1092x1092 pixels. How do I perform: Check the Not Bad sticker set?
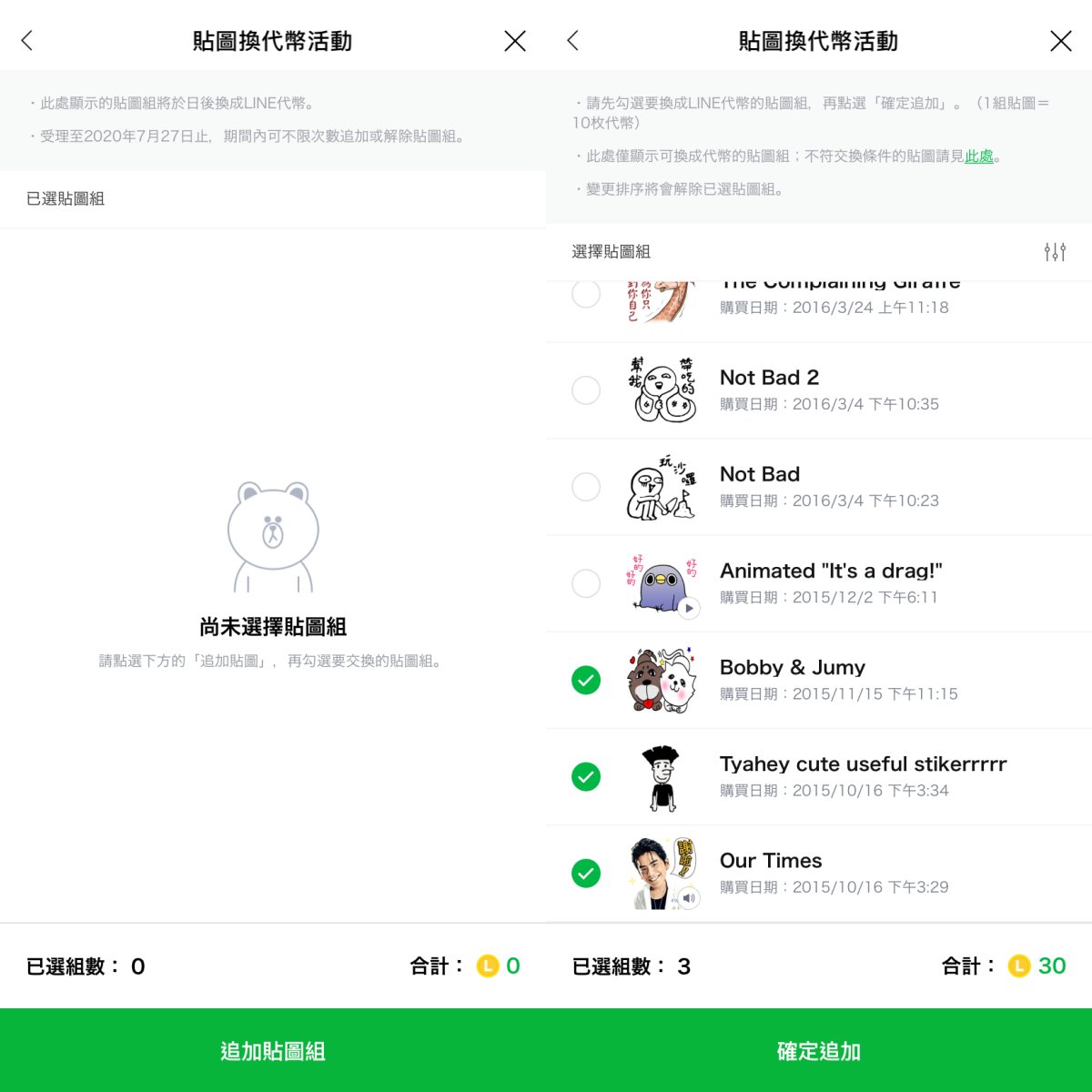click(x=586, y=487)
